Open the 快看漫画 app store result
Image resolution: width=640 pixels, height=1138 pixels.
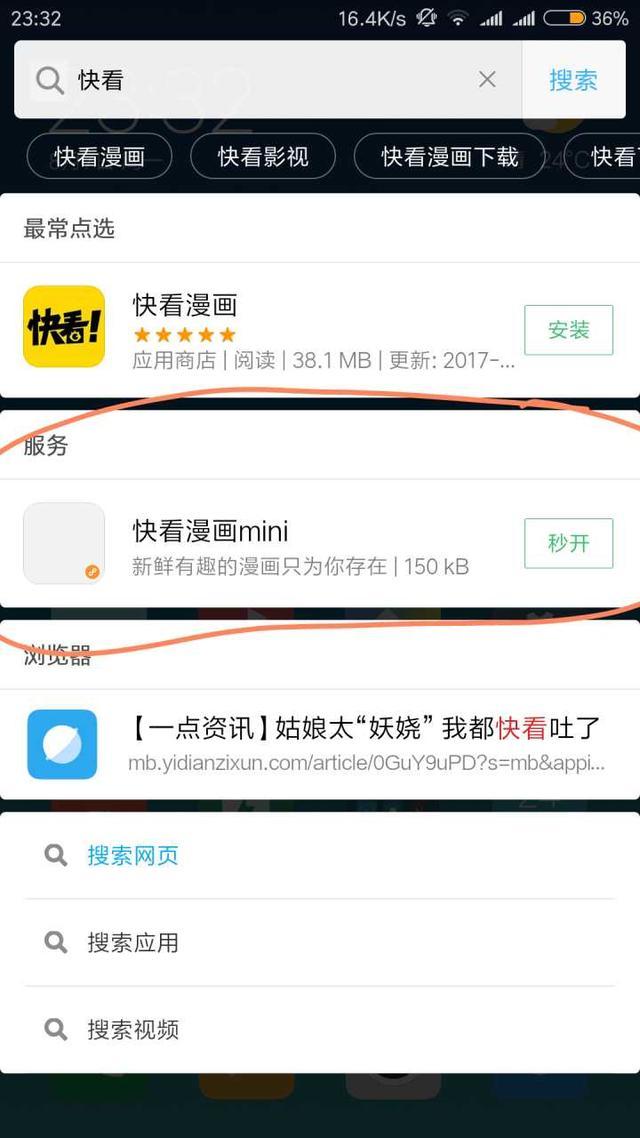(300, 330)
